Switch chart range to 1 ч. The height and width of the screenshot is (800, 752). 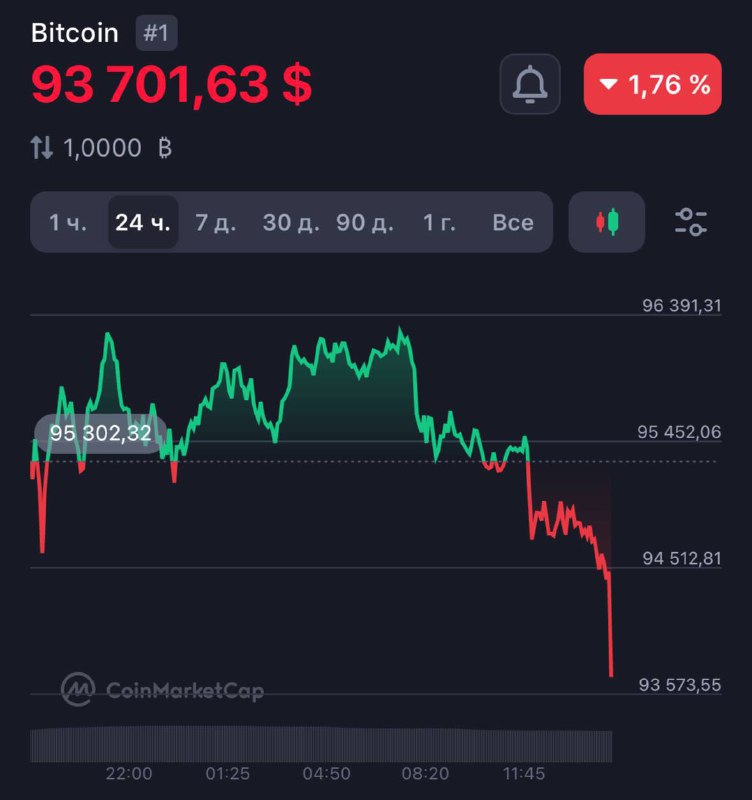68,222
